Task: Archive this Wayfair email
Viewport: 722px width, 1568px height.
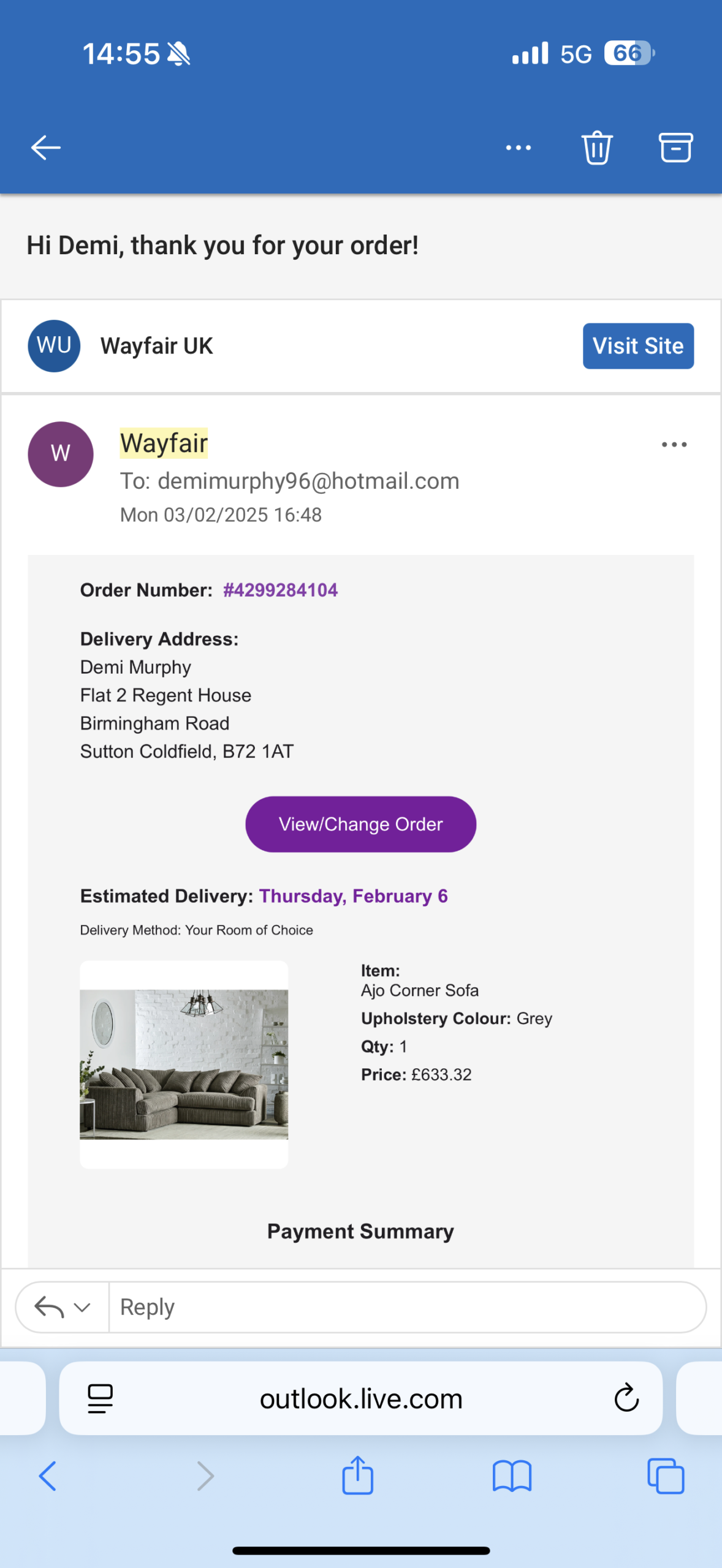Action: click(x=675, y=148)
